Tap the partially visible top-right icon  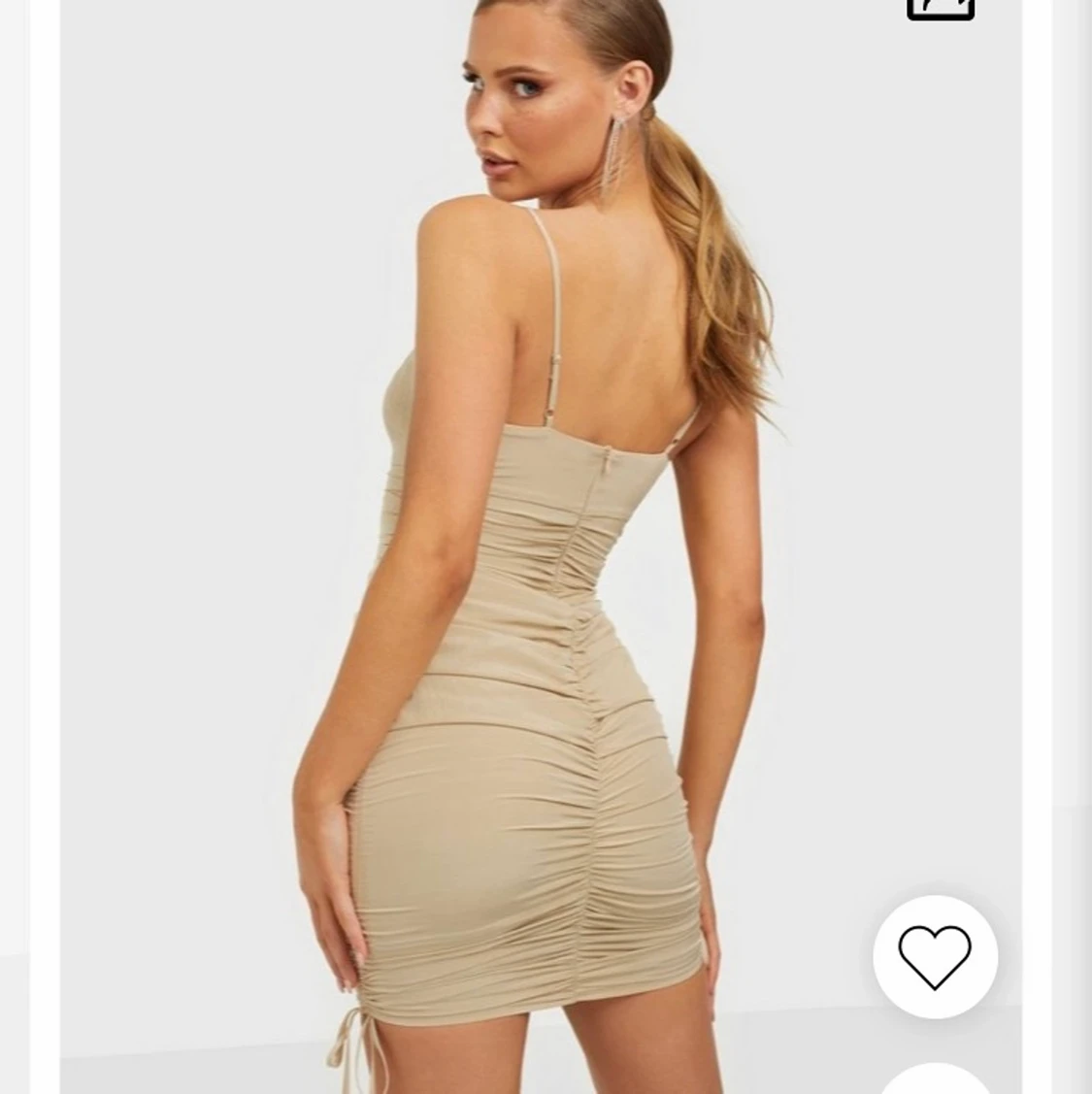[940, 10]
